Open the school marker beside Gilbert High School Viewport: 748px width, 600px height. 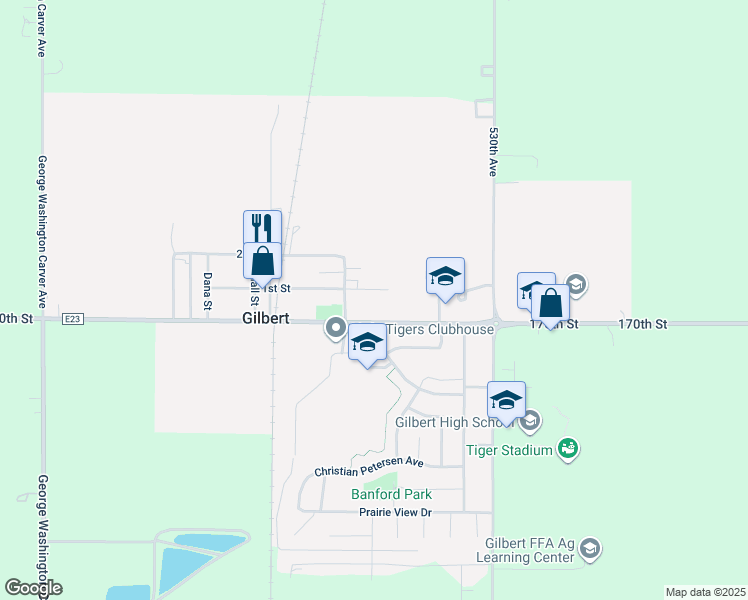tap(506, 400)
